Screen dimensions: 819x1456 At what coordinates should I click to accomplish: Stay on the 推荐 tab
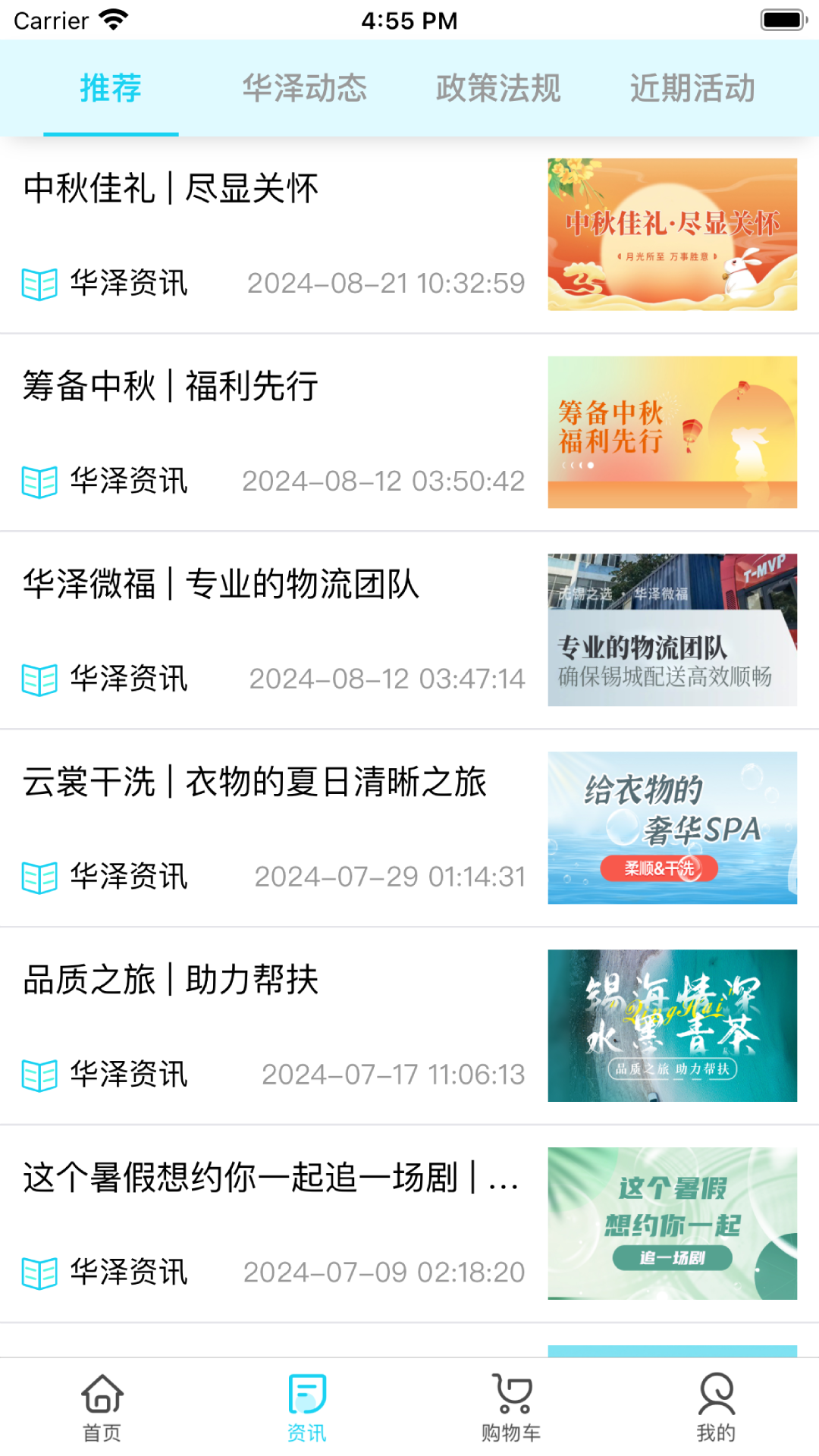111,89
